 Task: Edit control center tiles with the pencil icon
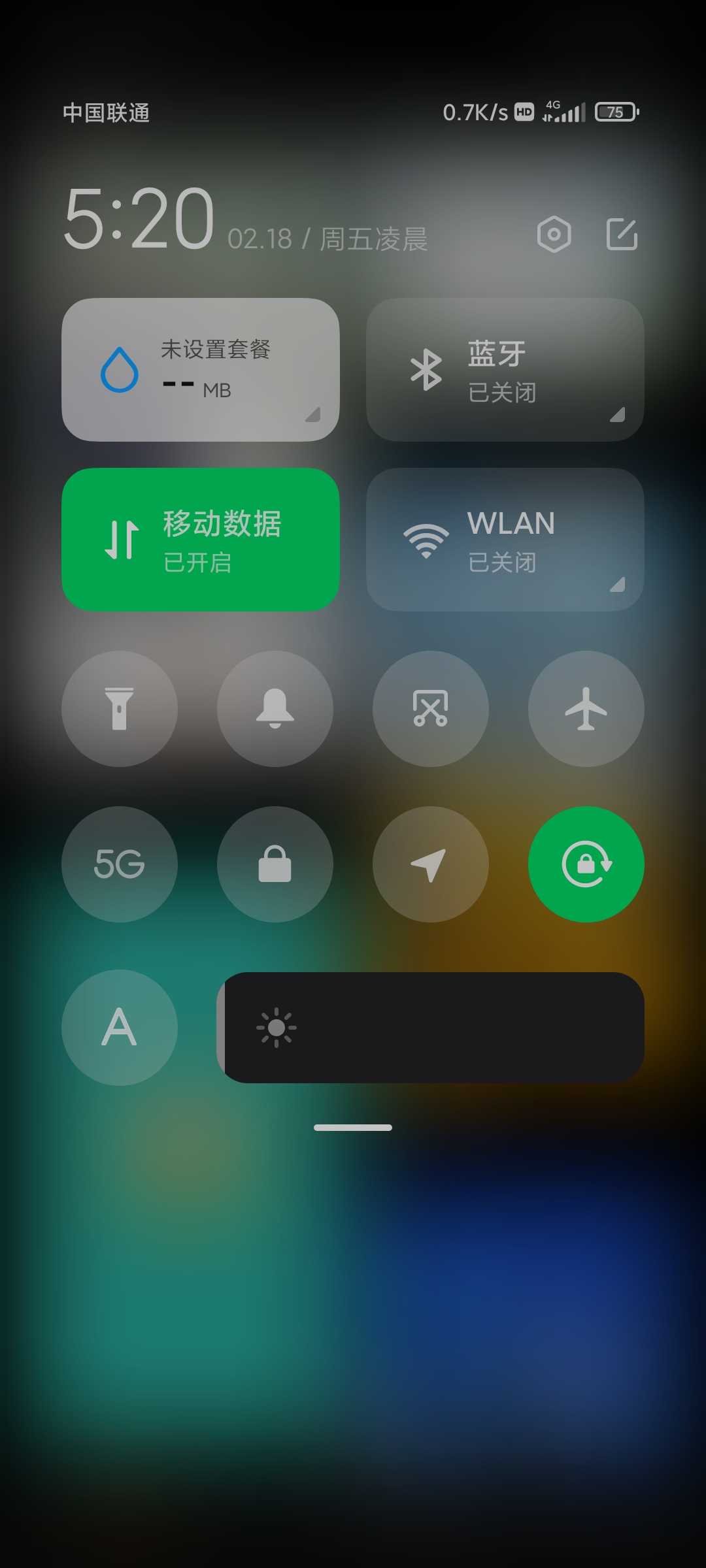click(x=622, y=235)
